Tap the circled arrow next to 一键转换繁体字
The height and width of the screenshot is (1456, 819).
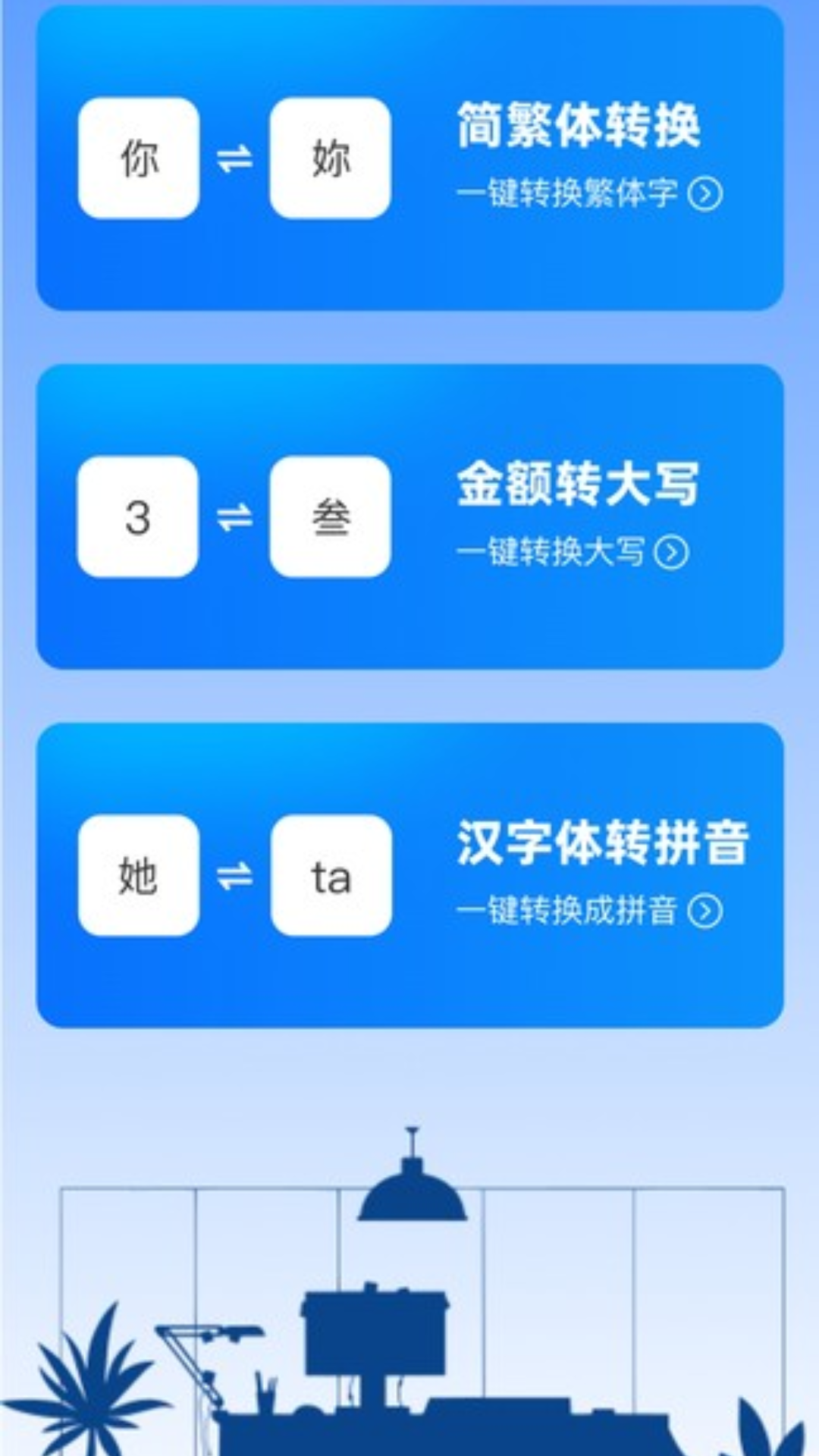point(706,196)
